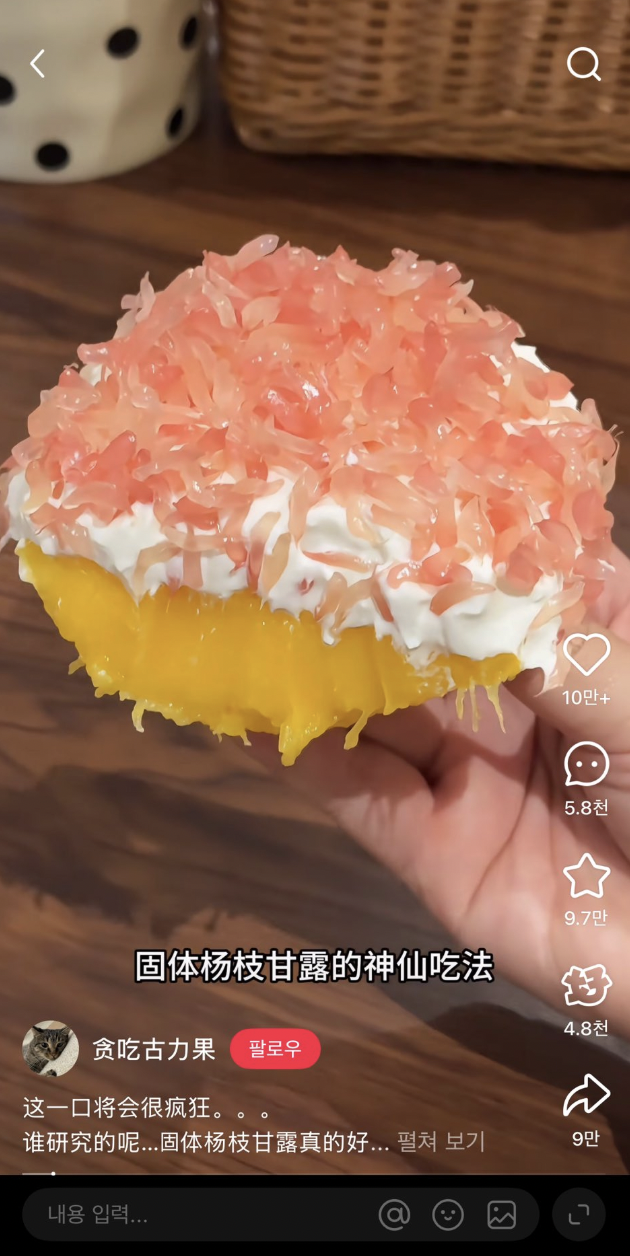The image size is (630, 1256).
Task: Share the video using the arrow icon
Action: coord(586,1096)
